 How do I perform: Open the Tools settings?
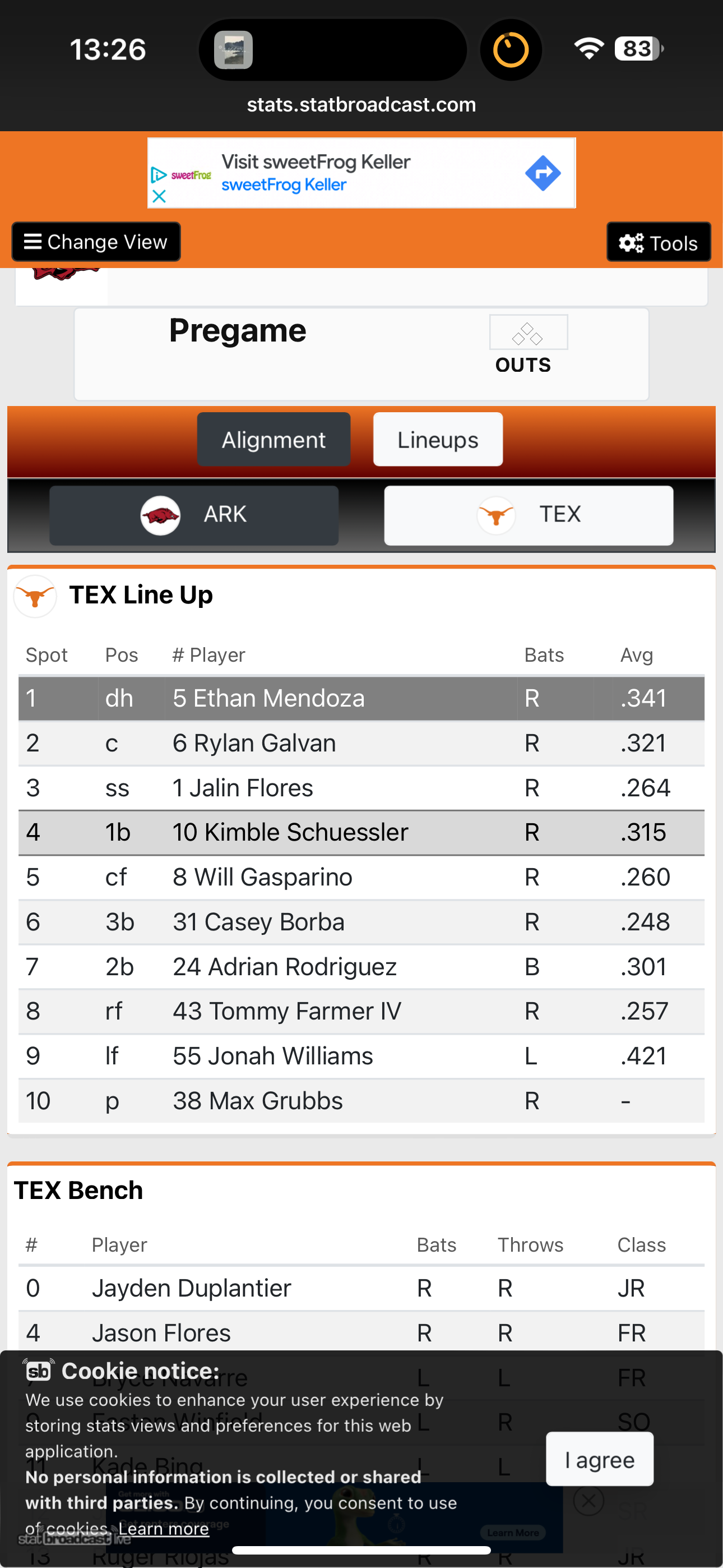click(x=659, y=242)
